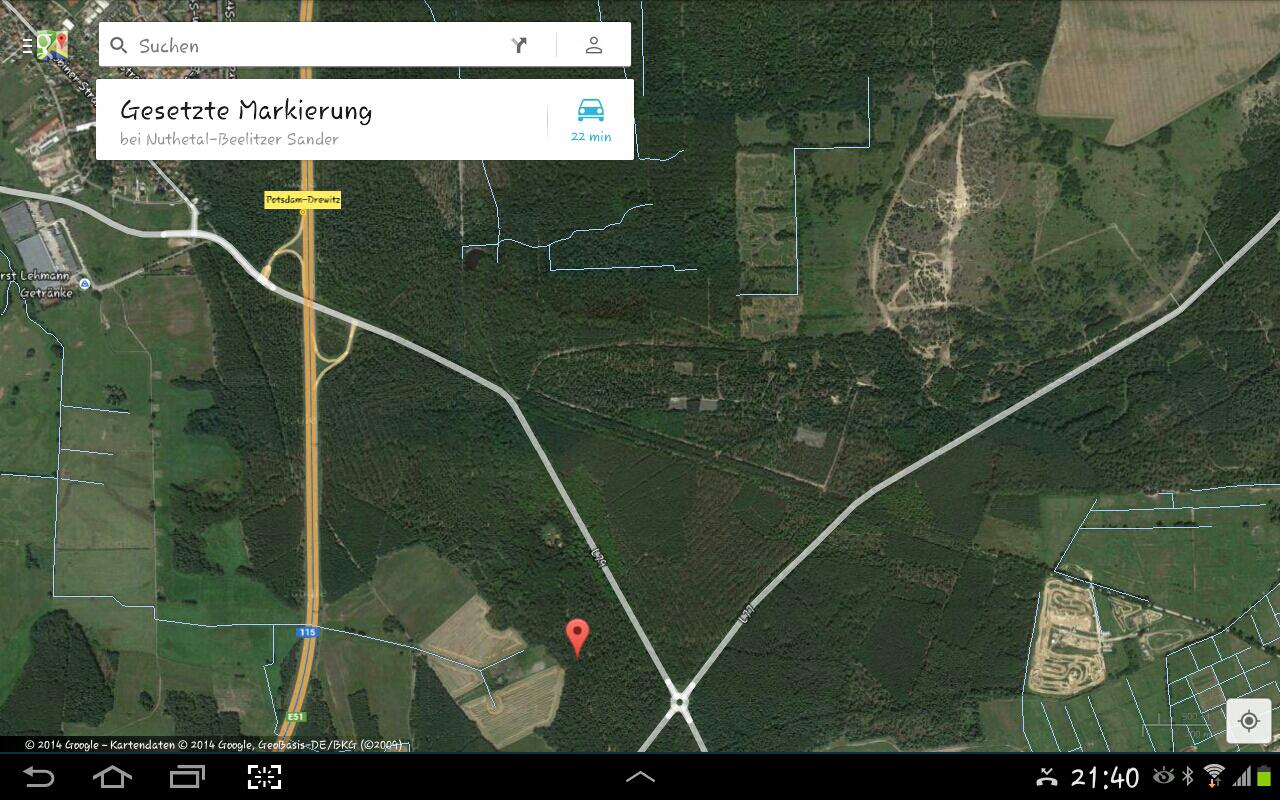Screen dimensions: 1280x800
Task: Tap the Suchen search field
Action: pyautogui.click(x=310, y=45)
